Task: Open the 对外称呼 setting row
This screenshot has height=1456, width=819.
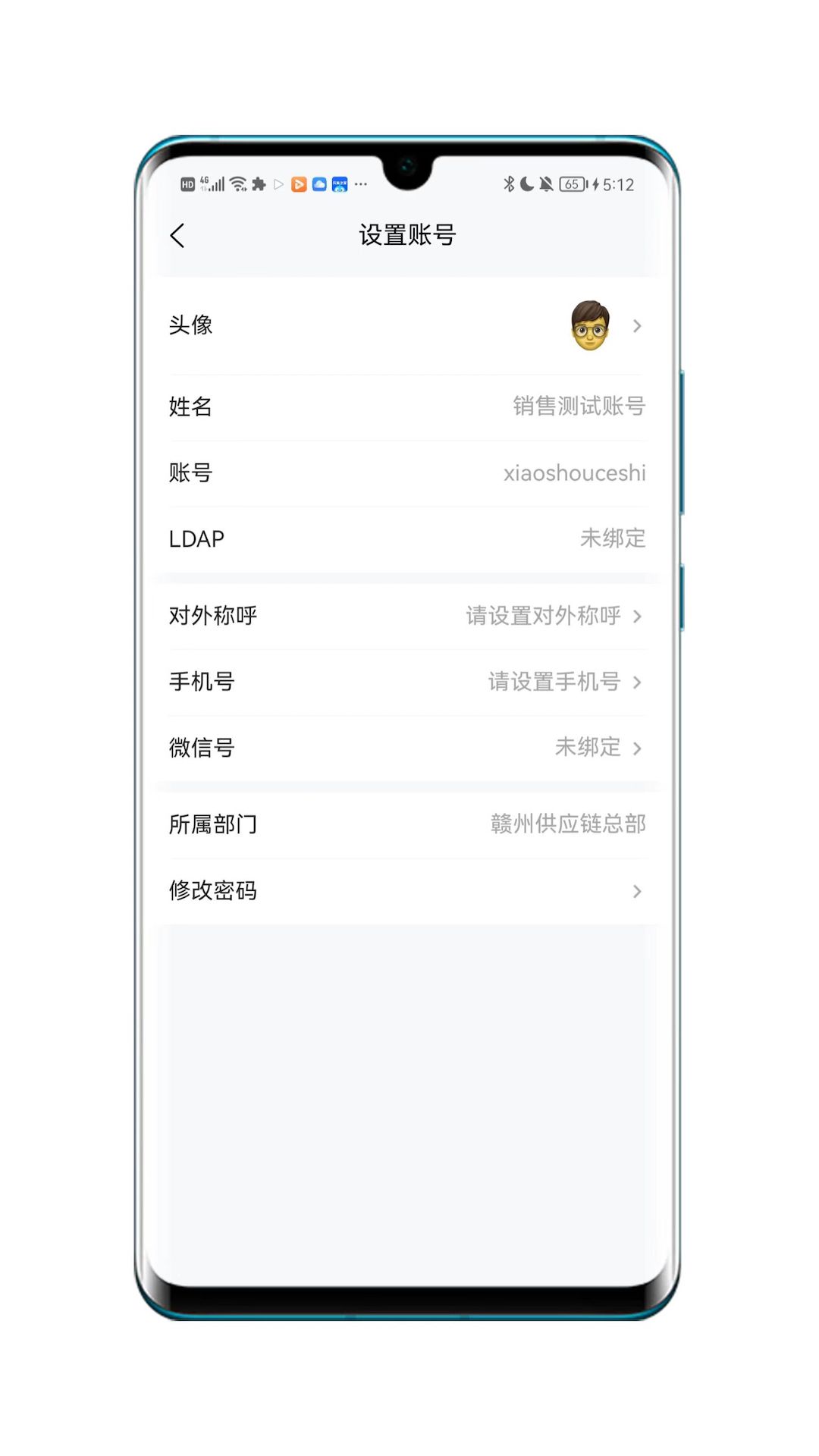Action: (407, 616)
